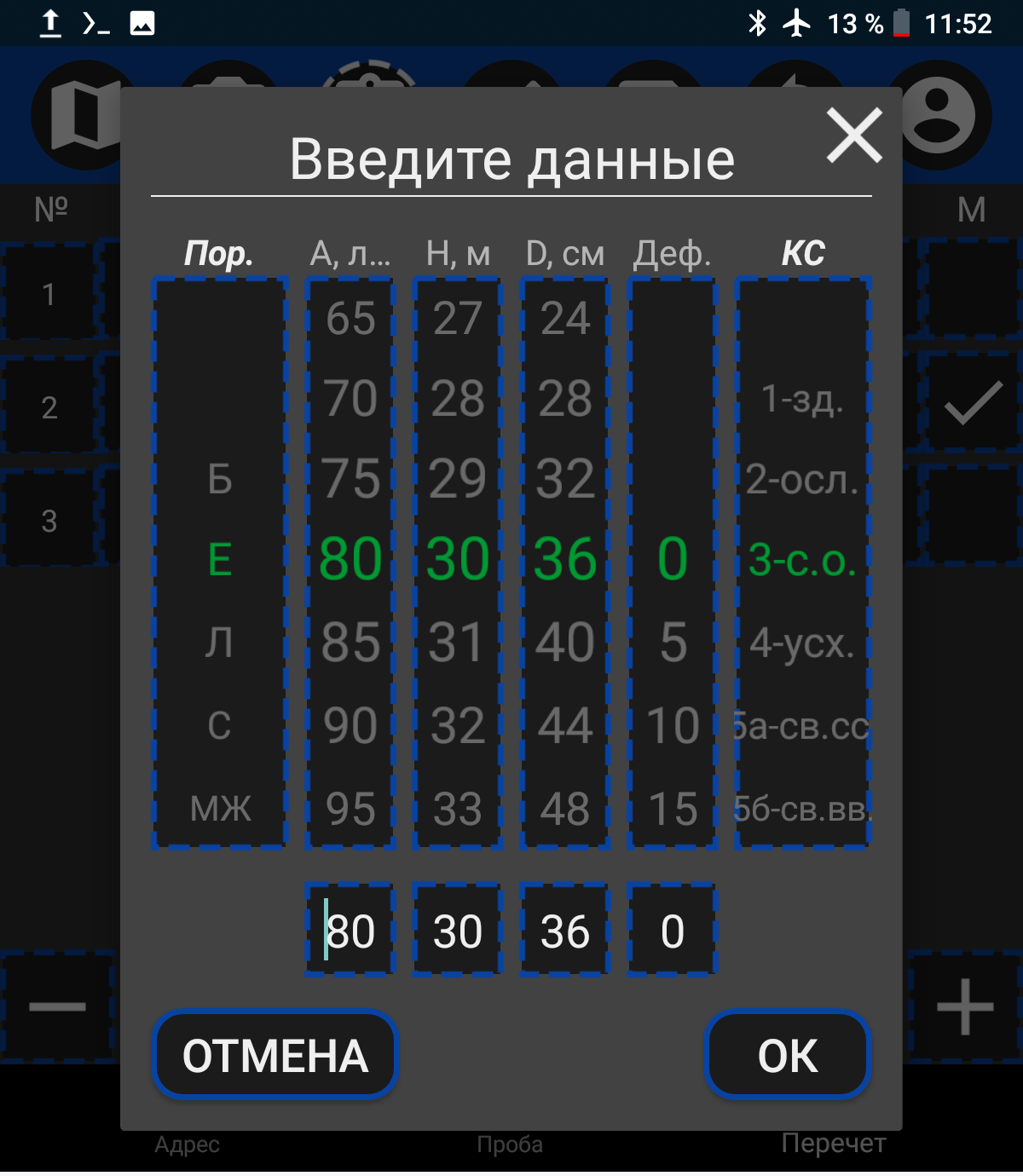Screen dimensions: 1023x1176
Task: Choose species Л in the Пор. picker
Action: [220, 642]
